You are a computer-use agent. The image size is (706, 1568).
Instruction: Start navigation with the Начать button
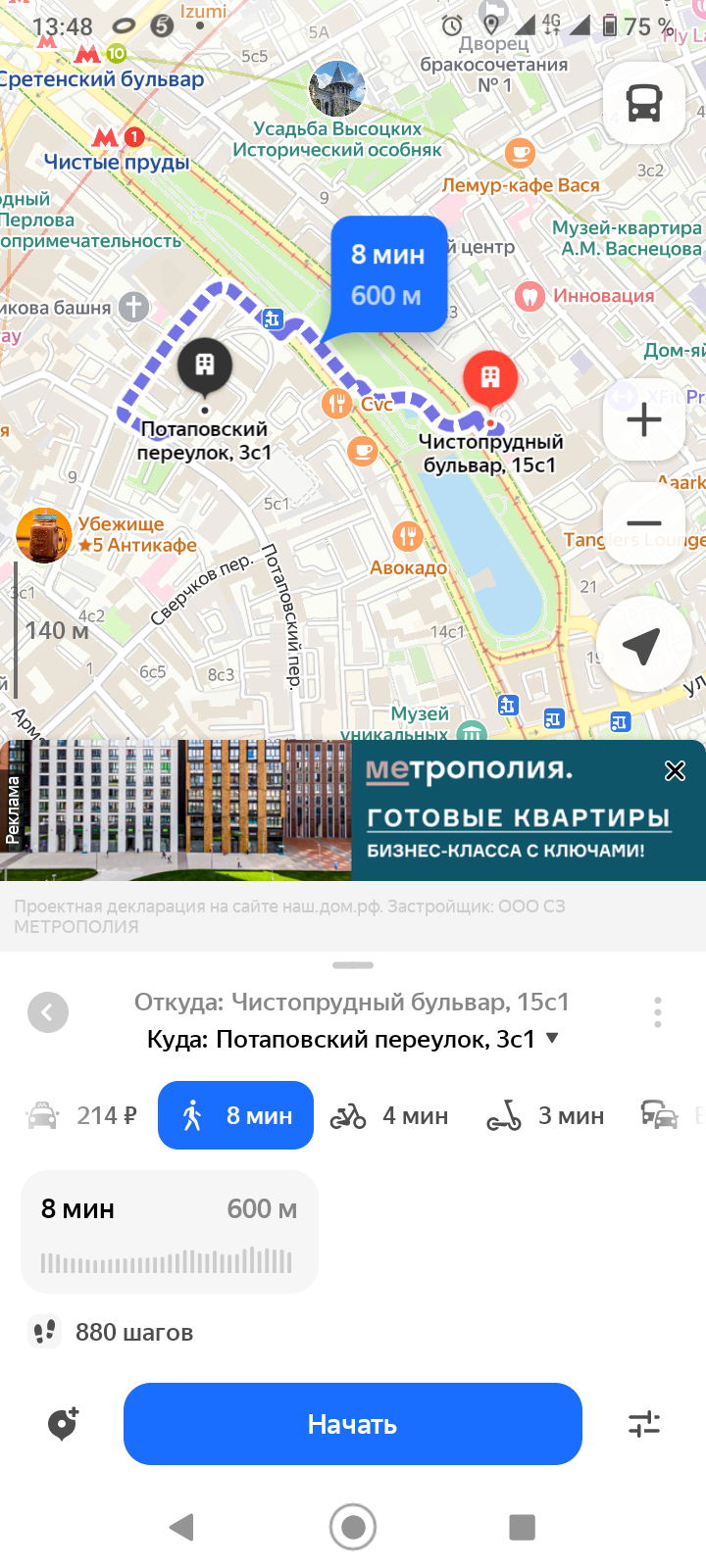coord(353,1423)
